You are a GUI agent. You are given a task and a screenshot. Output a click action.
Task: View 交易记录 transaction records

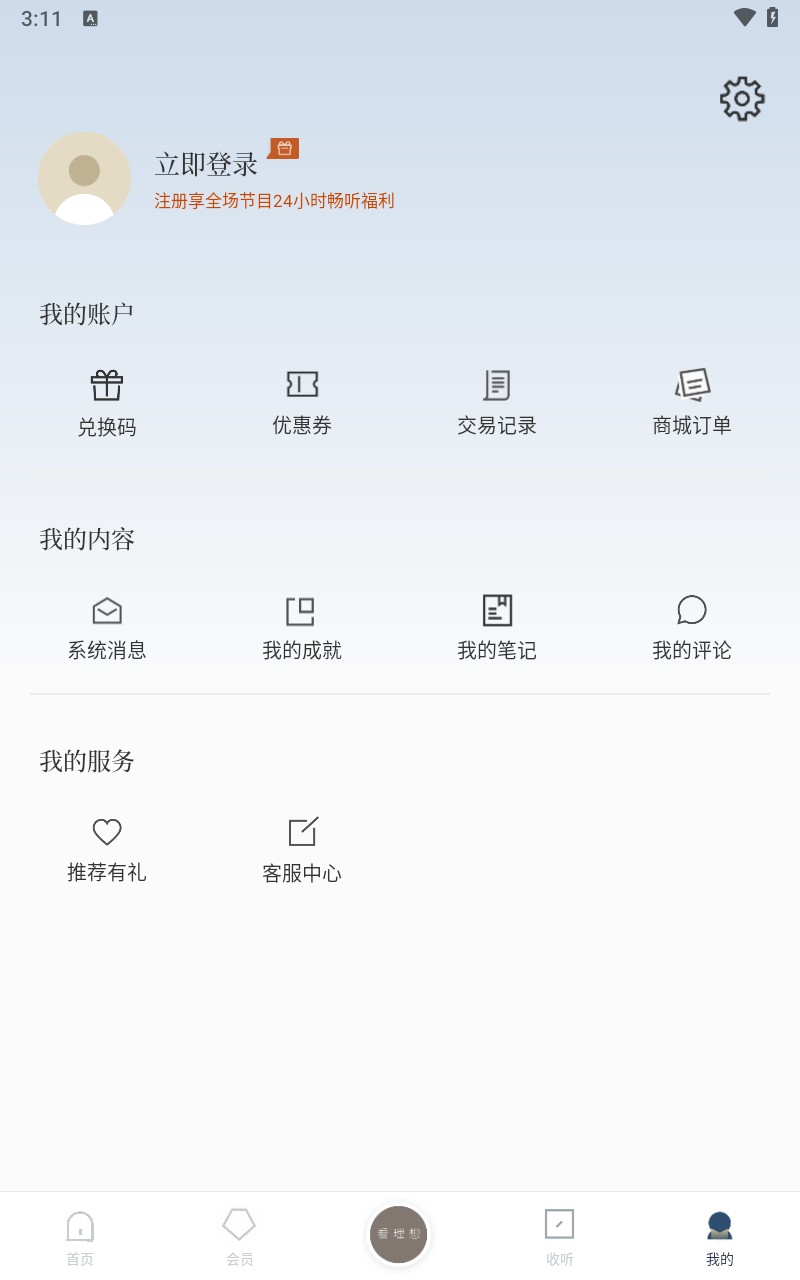(x=497, y=400)
